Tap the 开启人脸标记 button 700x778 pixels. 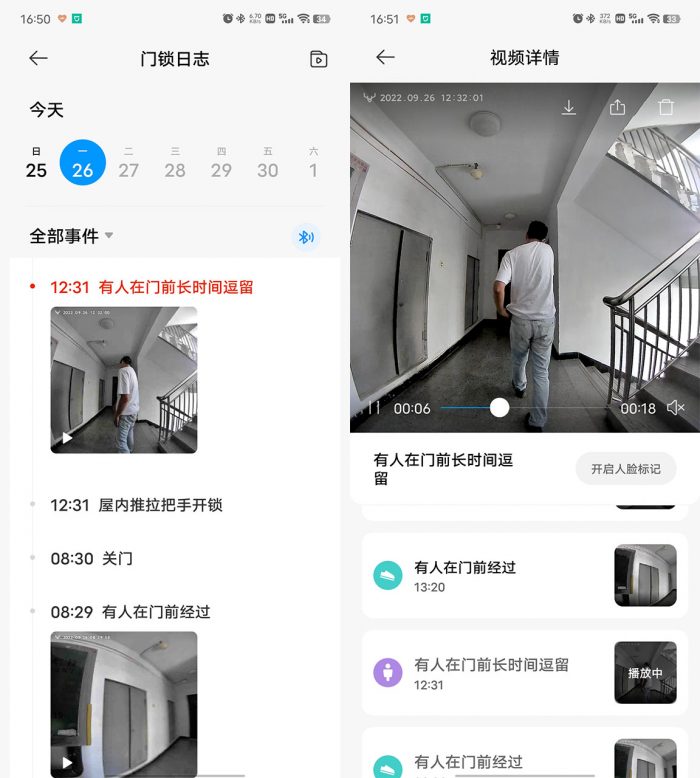(x=625, y=468)
